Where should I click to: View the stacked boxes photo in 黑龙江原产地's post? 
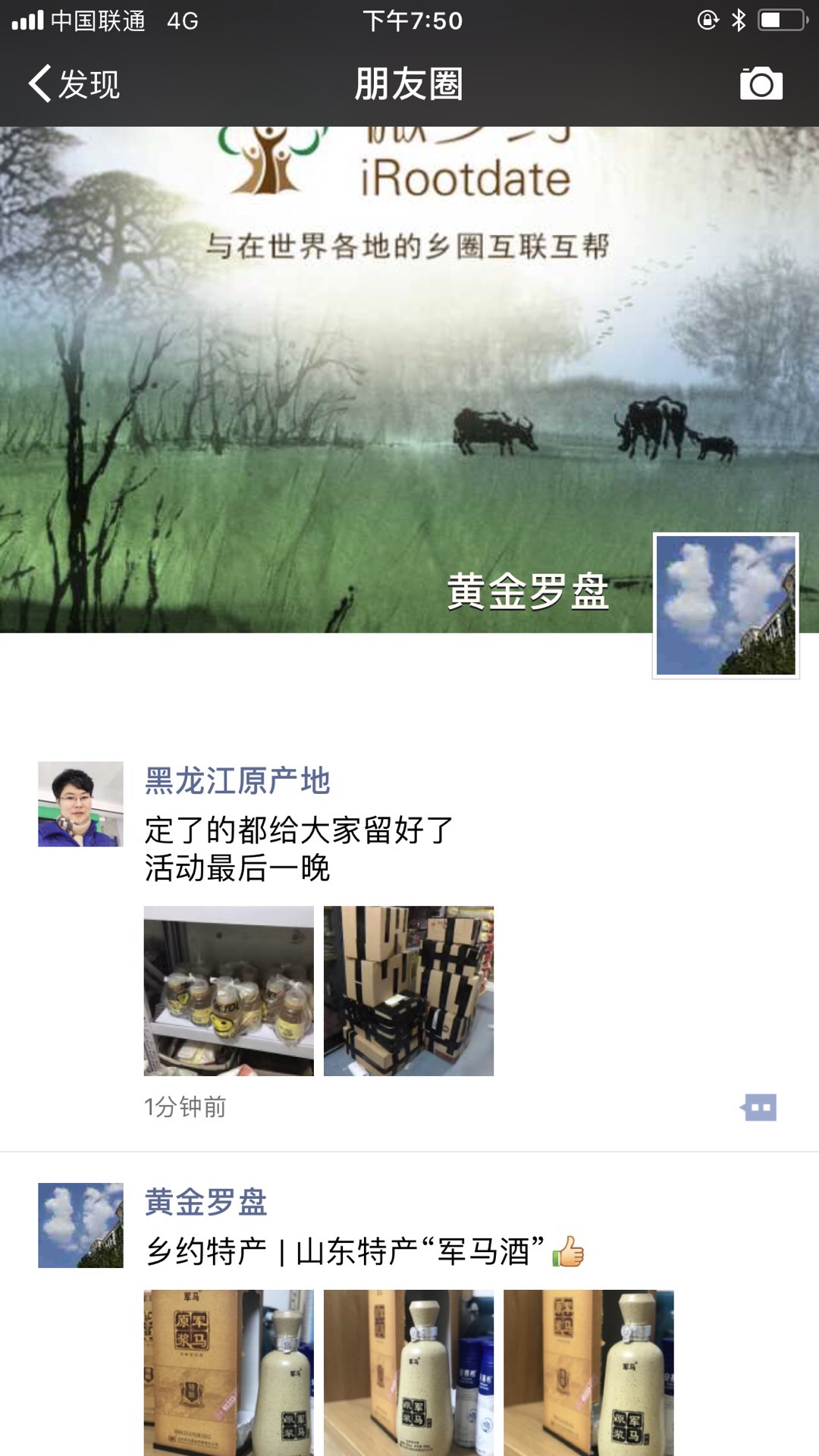[x=408, y=990]
